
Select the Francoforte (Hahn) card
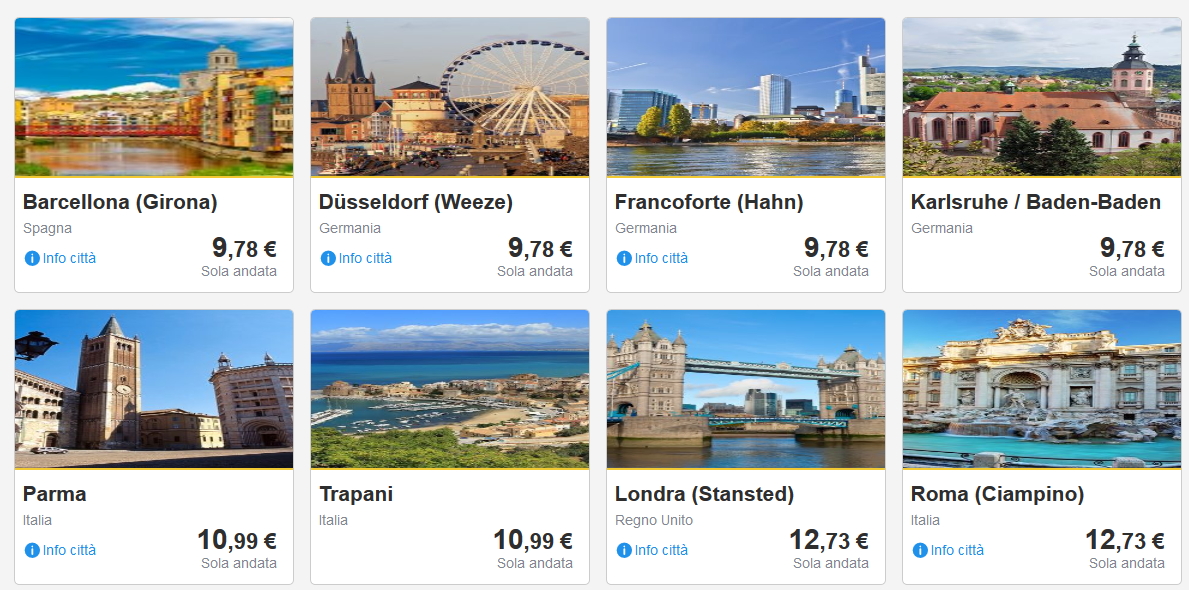[x=746, y=98]
